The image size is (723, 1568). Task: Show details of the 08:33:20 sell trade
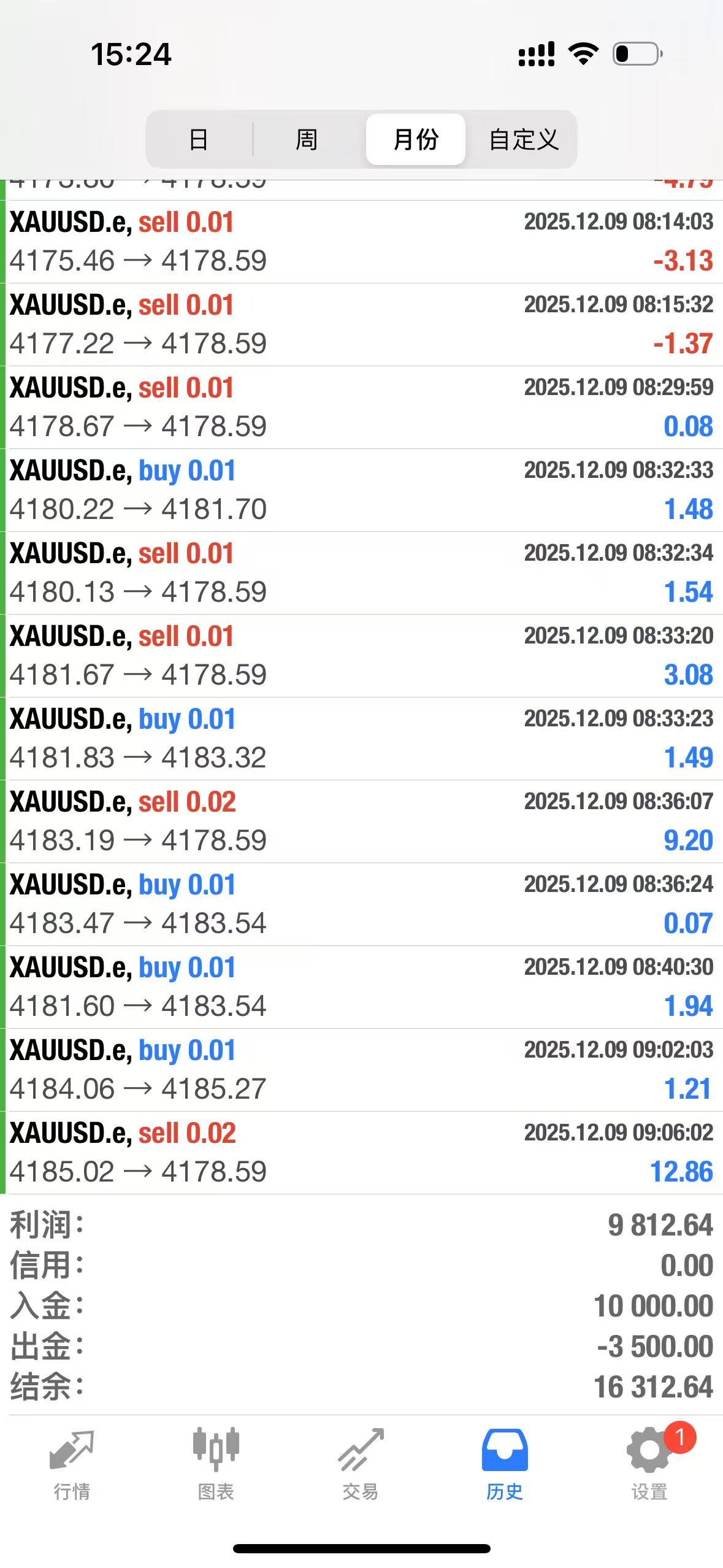pos(361,656)
